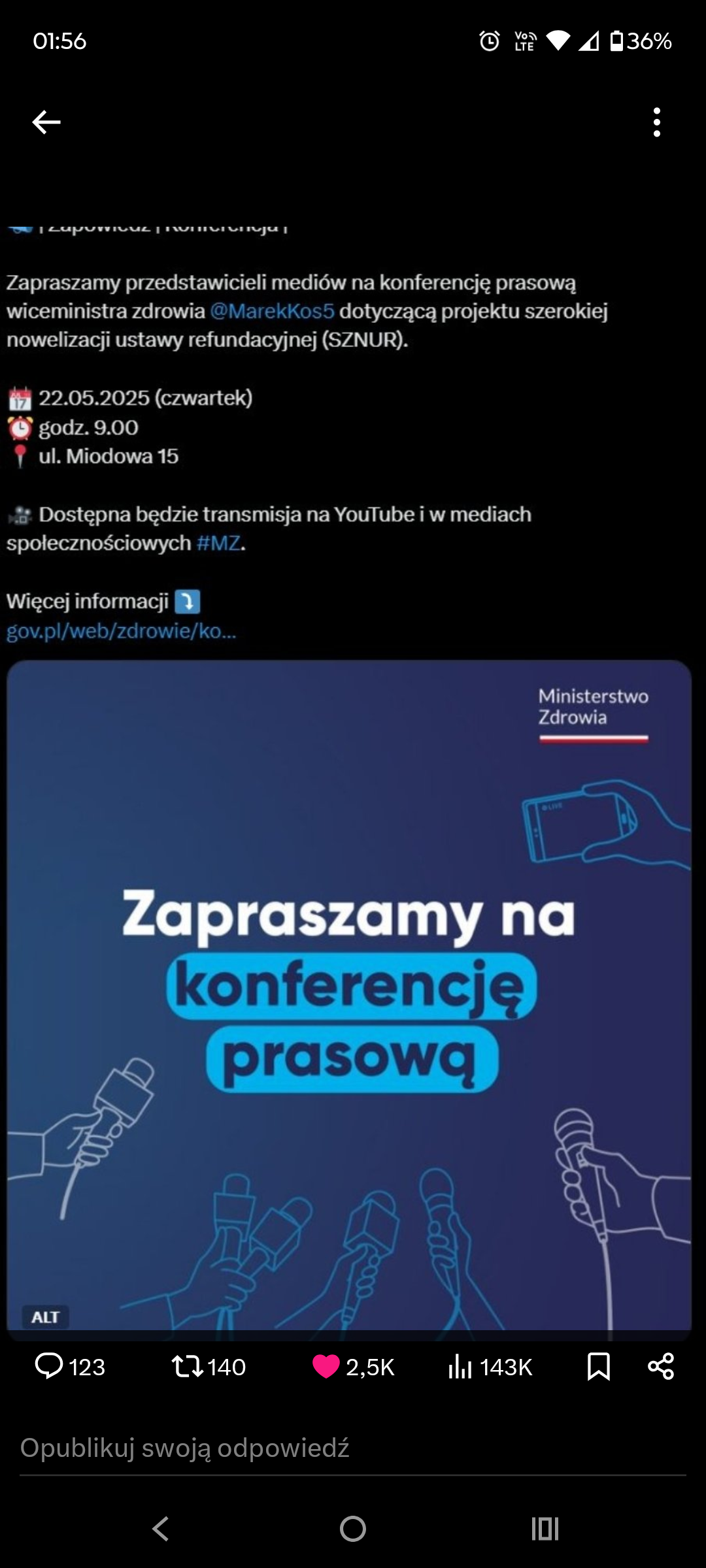This screenshot has height=1568, width=706.
Task: Go to the system home screen
Action: 353,1529
